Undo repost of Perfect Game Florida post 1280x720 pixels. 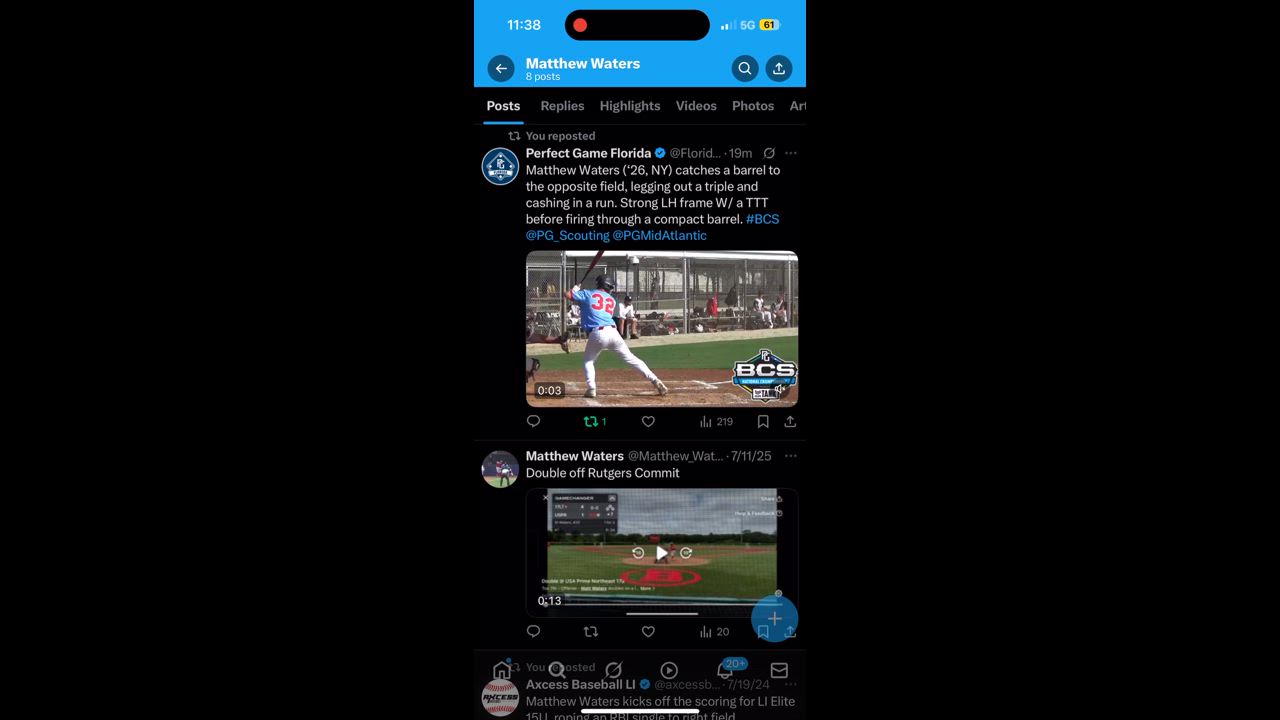click(591, 422)
